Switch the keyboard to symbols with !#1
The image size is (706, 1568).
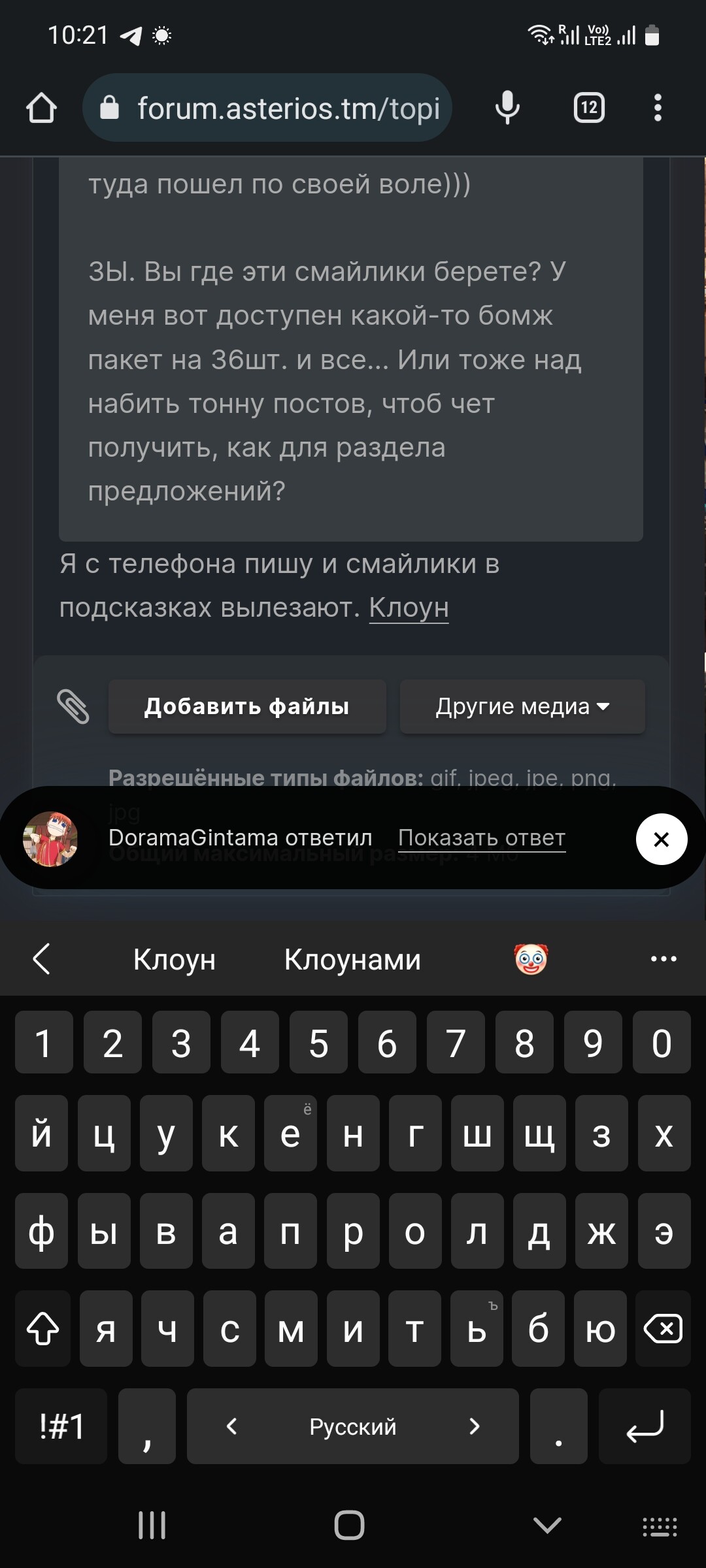click(x=61, y=1426)
